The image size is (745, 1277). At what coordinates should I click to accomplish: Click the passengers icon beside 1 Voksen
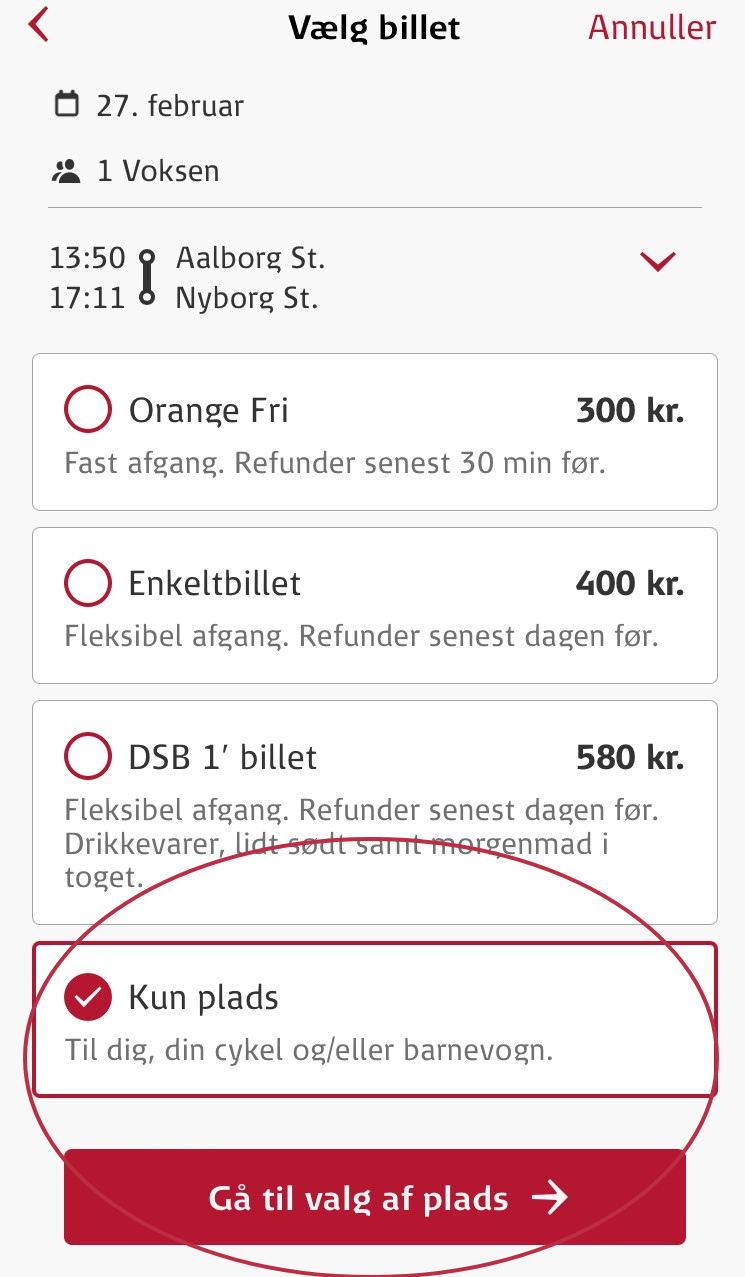pos(66,170)
